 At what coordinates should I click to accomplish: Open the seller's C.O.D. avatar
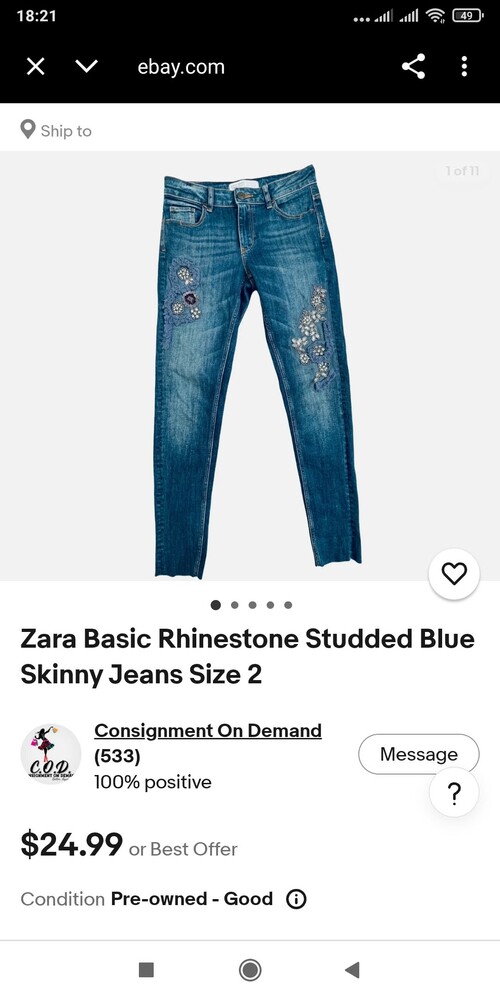click(x=51, y=754)
